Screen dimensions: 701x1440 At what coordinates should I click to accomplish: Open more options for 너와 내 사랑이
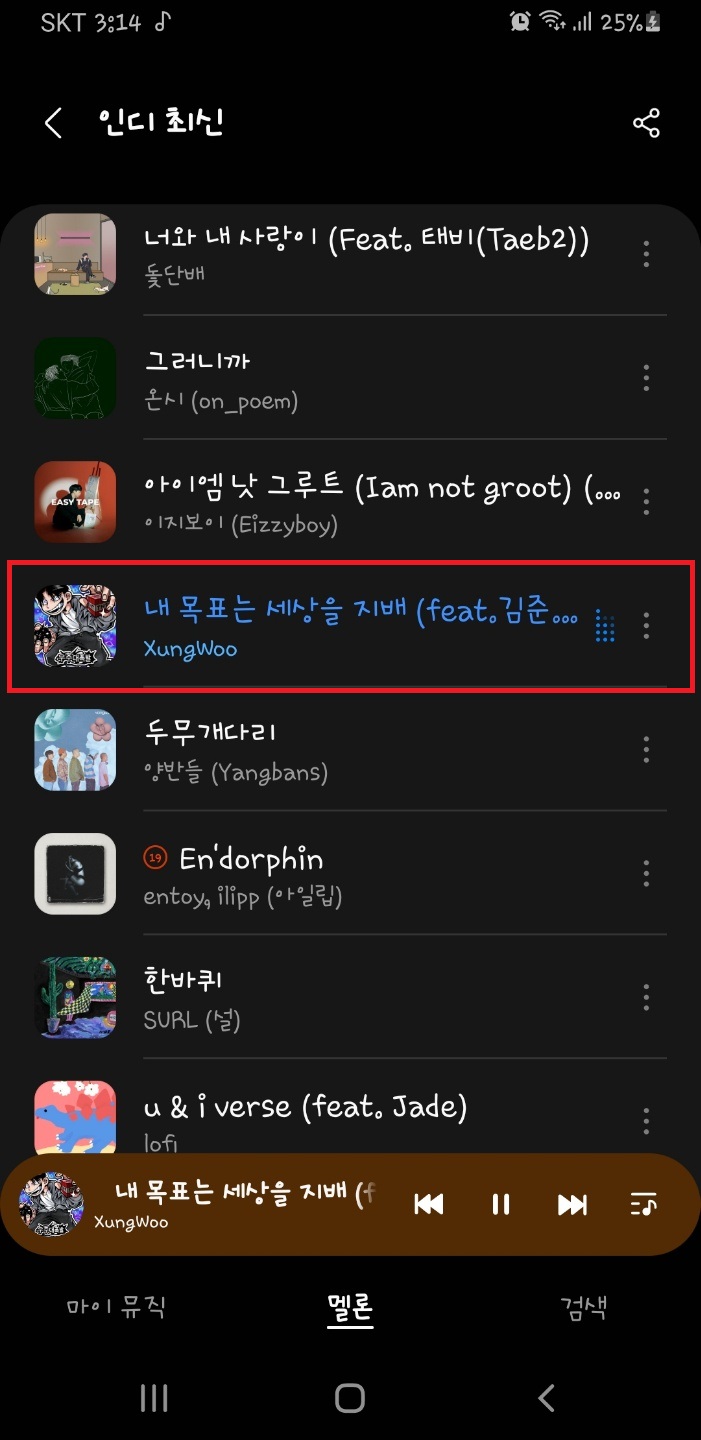coord(646,253)
